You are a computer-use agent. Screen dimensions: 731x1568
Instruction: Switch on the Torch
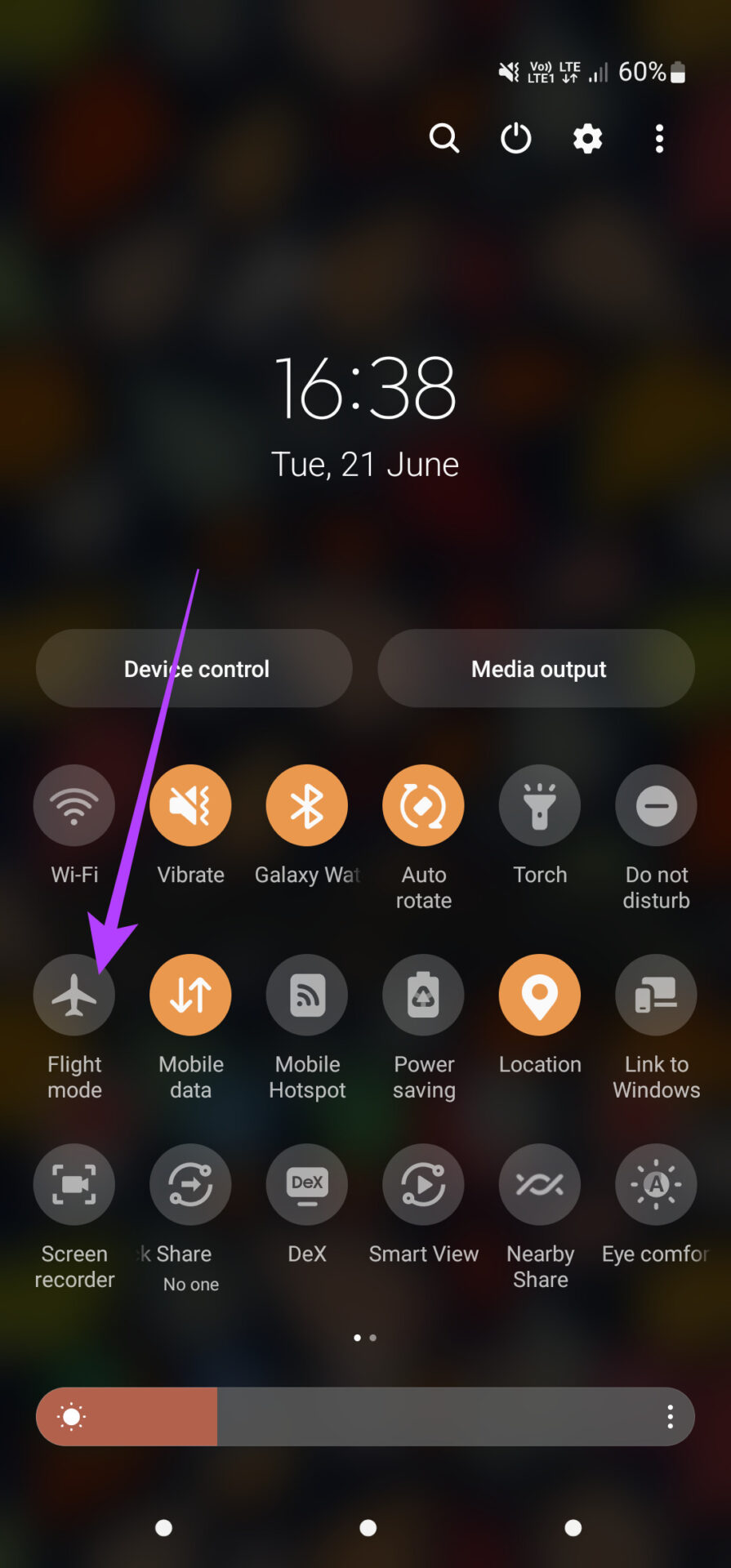click(x=540, y=805)
